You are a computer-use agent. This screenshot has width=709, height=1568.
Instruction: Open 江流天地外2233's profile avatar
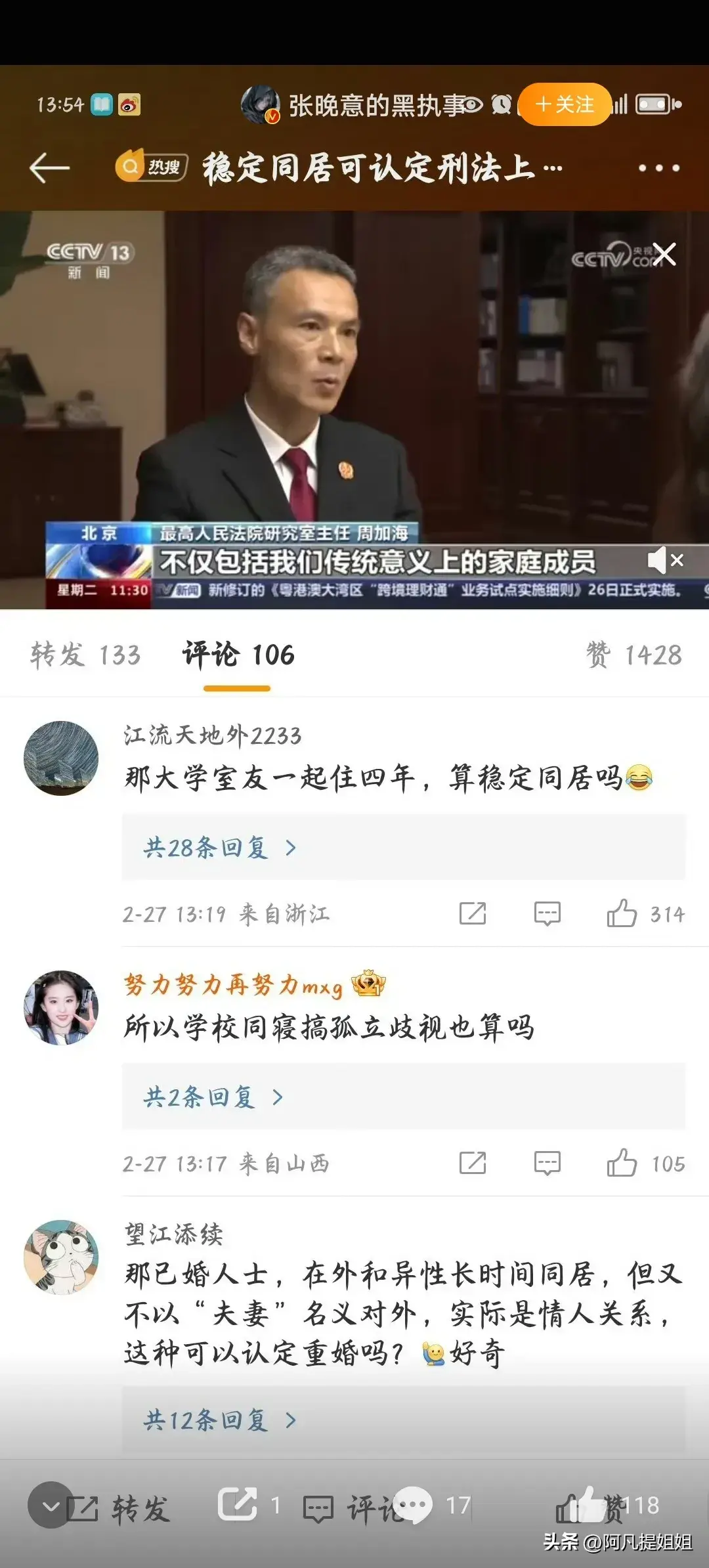tap(61, 758)
